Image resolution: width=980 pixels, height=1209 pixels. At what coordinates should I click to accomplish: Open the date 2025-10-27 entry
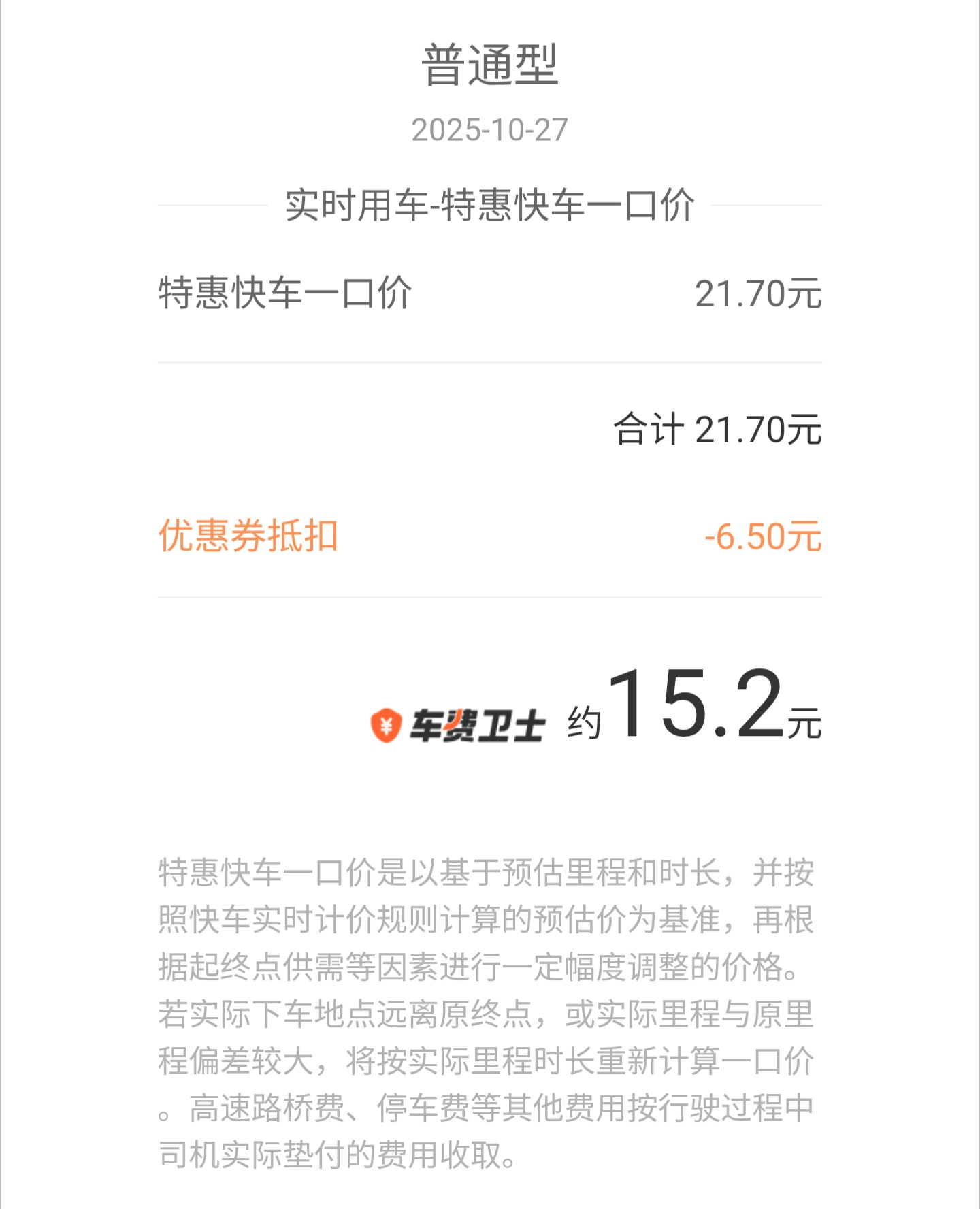tap(490, 131)
